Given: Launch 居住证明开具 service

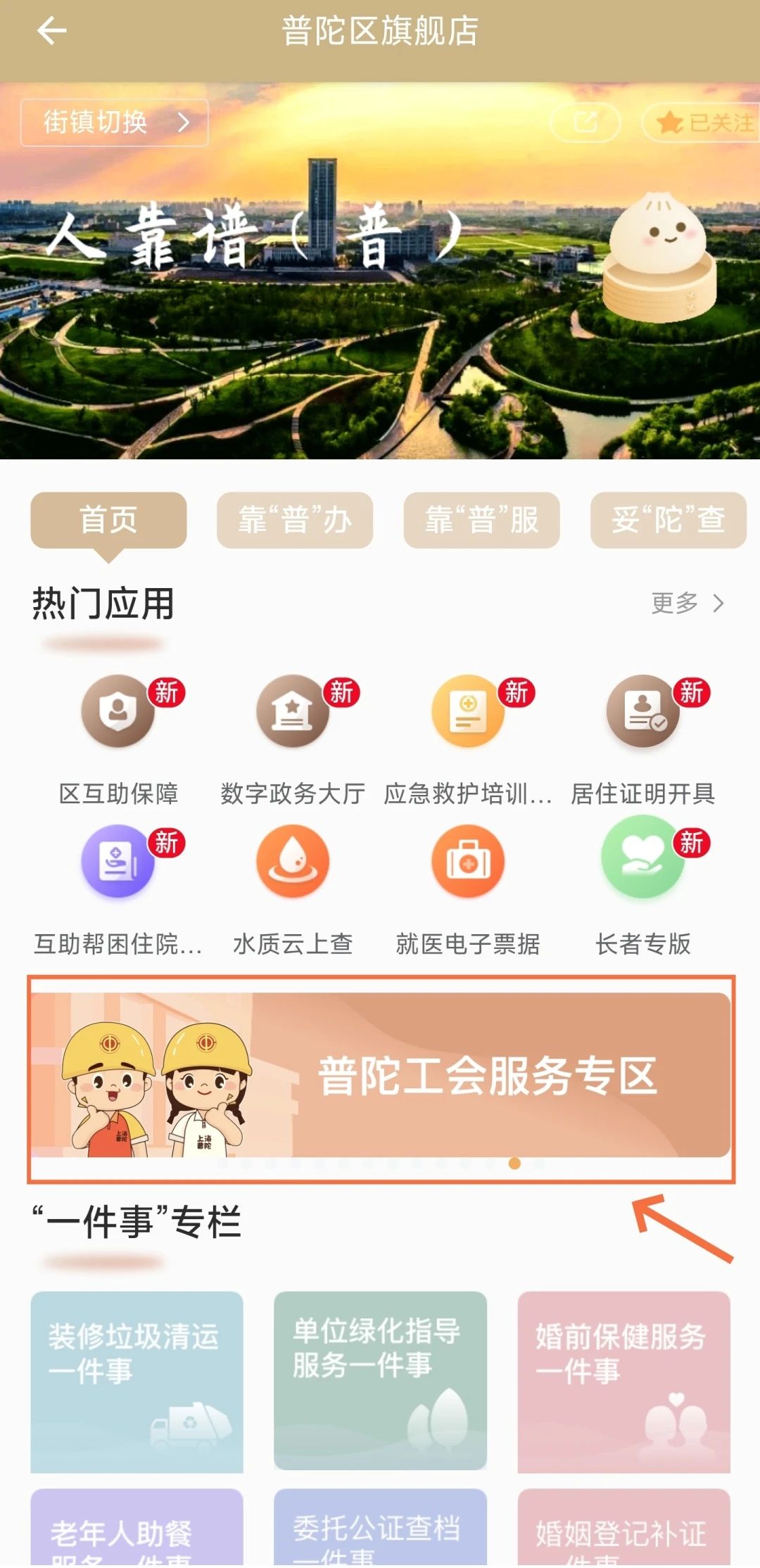Looking at the screenshot, I should tap(642, 712).
